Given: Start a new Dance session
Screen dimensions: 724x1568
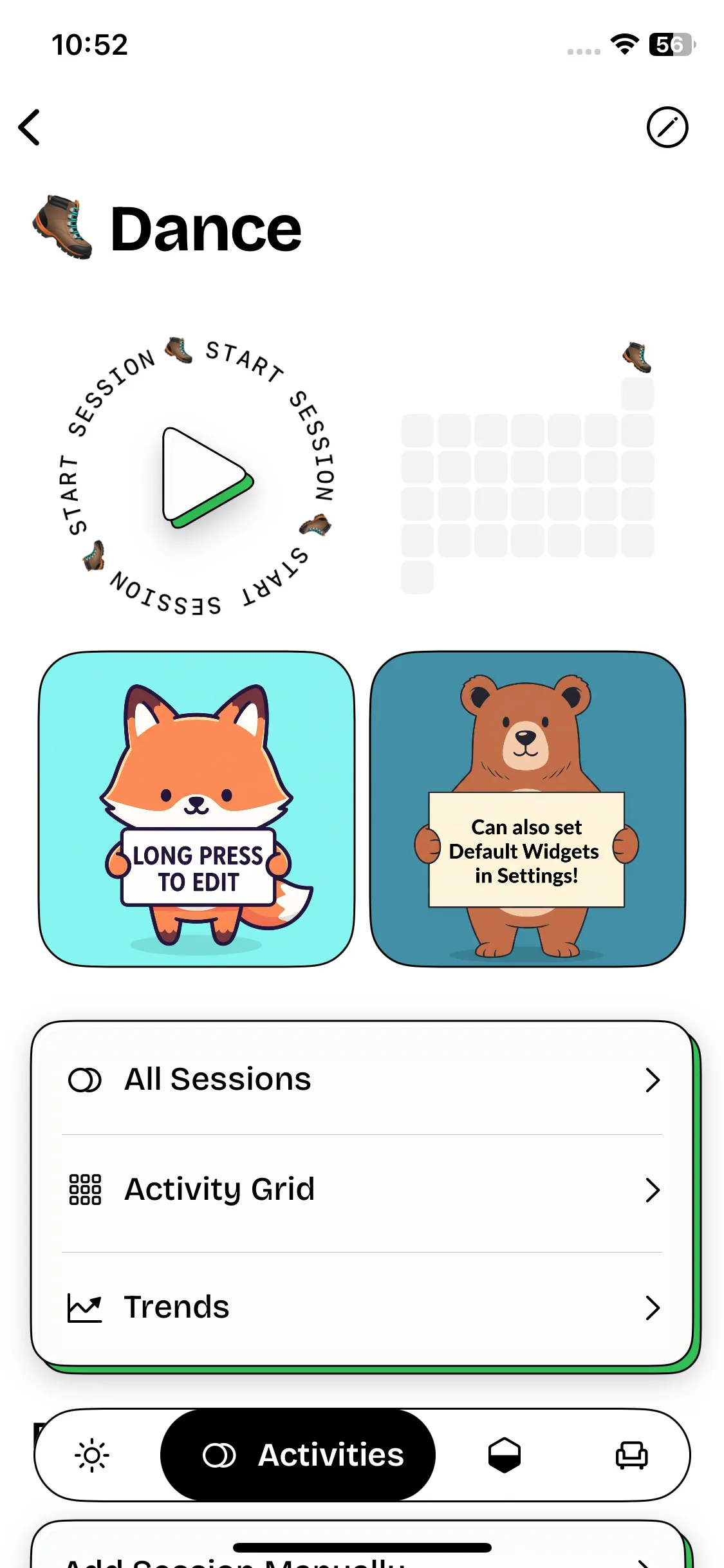Looking at the screenshot, I should [x=203, y=478].
